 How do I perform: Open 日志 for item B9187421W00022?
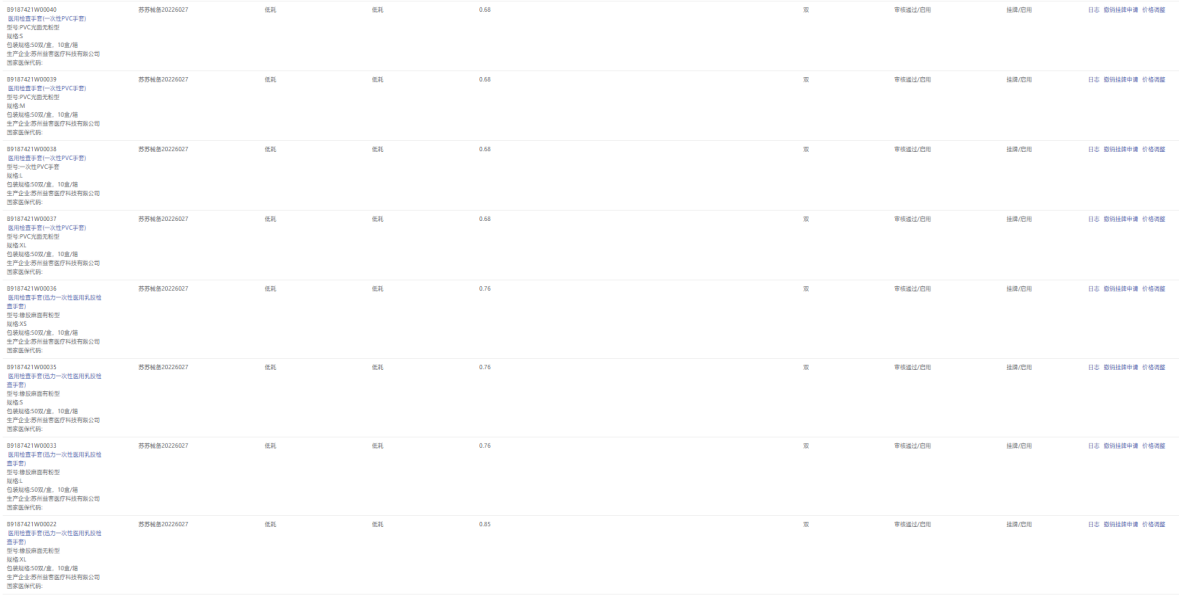tap(1093, 524)
